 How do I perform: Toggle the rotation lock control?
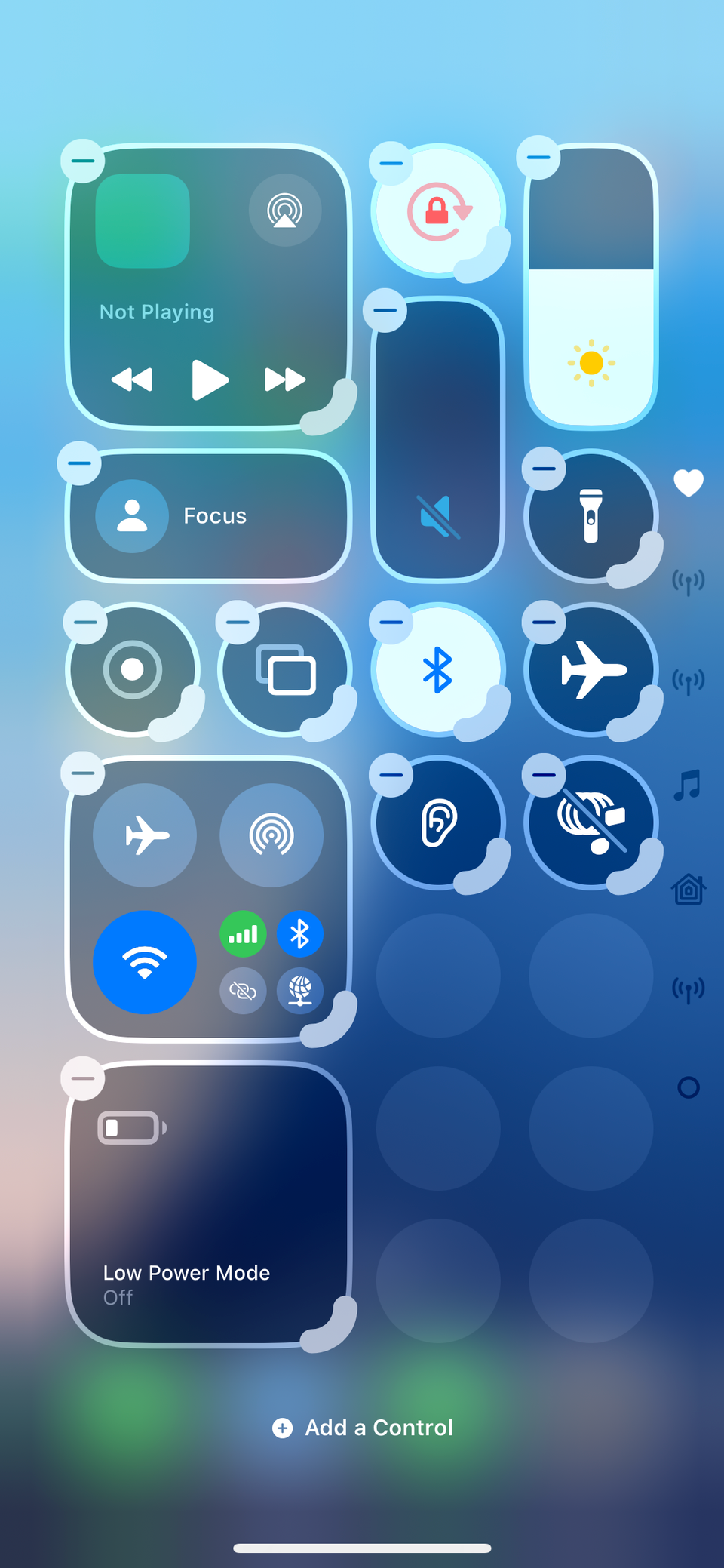pyautogui.click(x=438, y=212)
